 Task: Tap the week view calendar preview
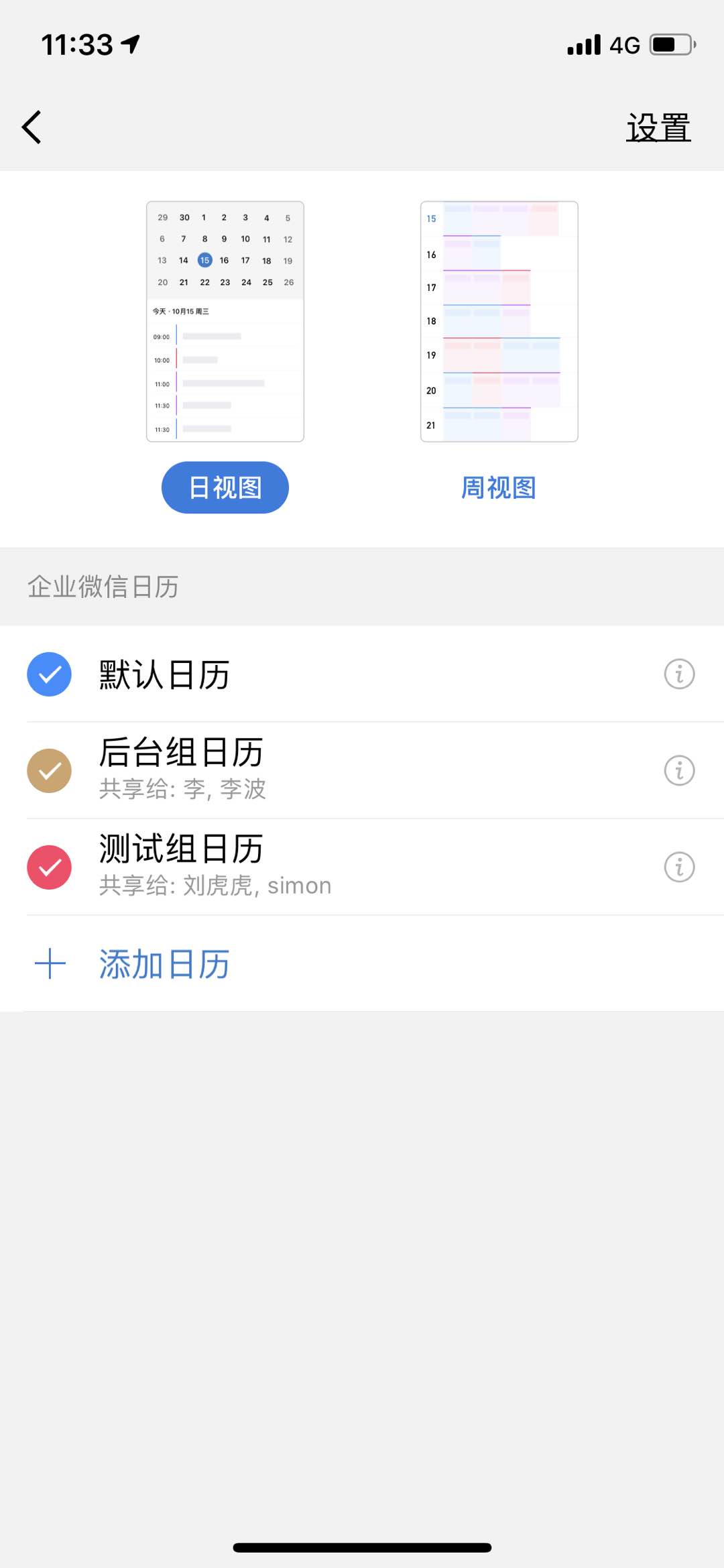[x=499, y=322]
